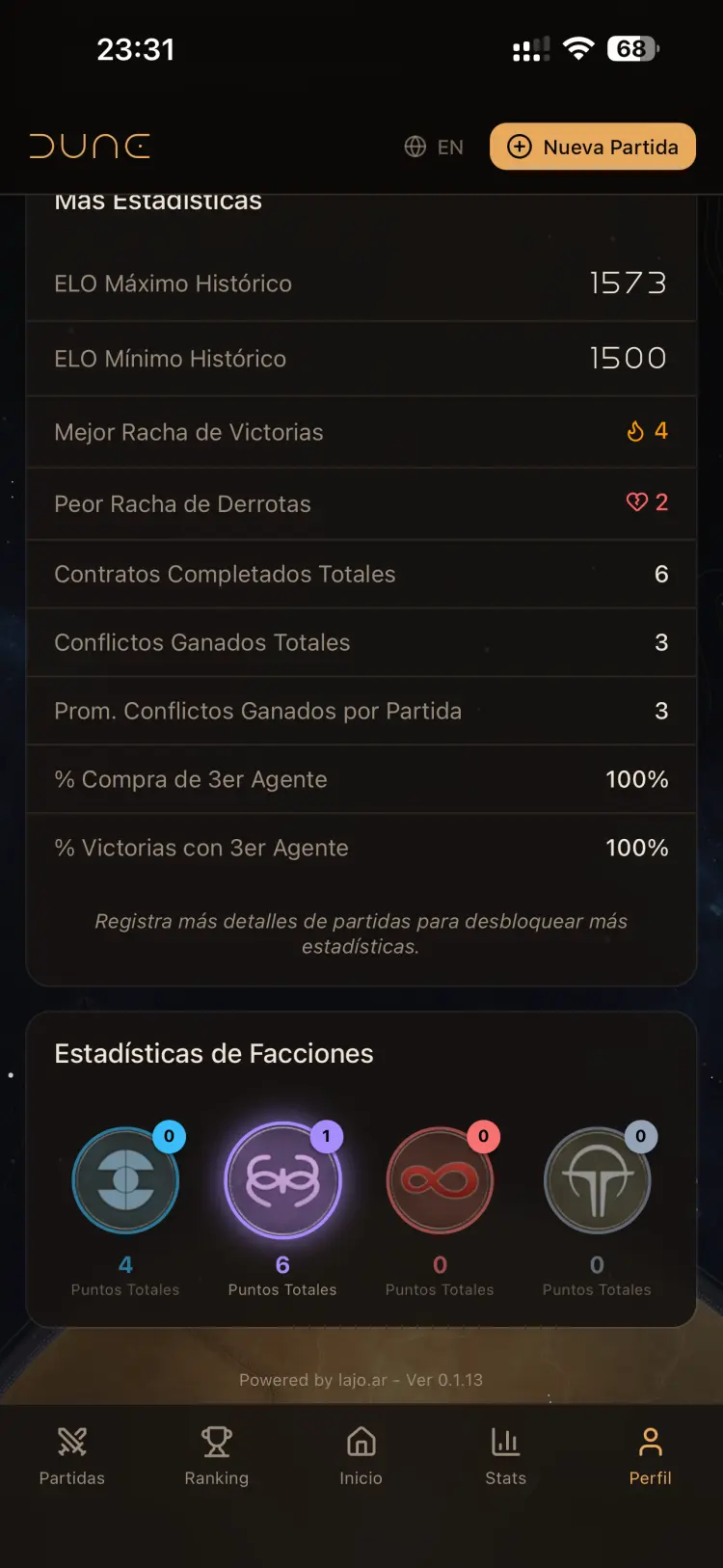Click the home Inicio icon

[361, 1443]
